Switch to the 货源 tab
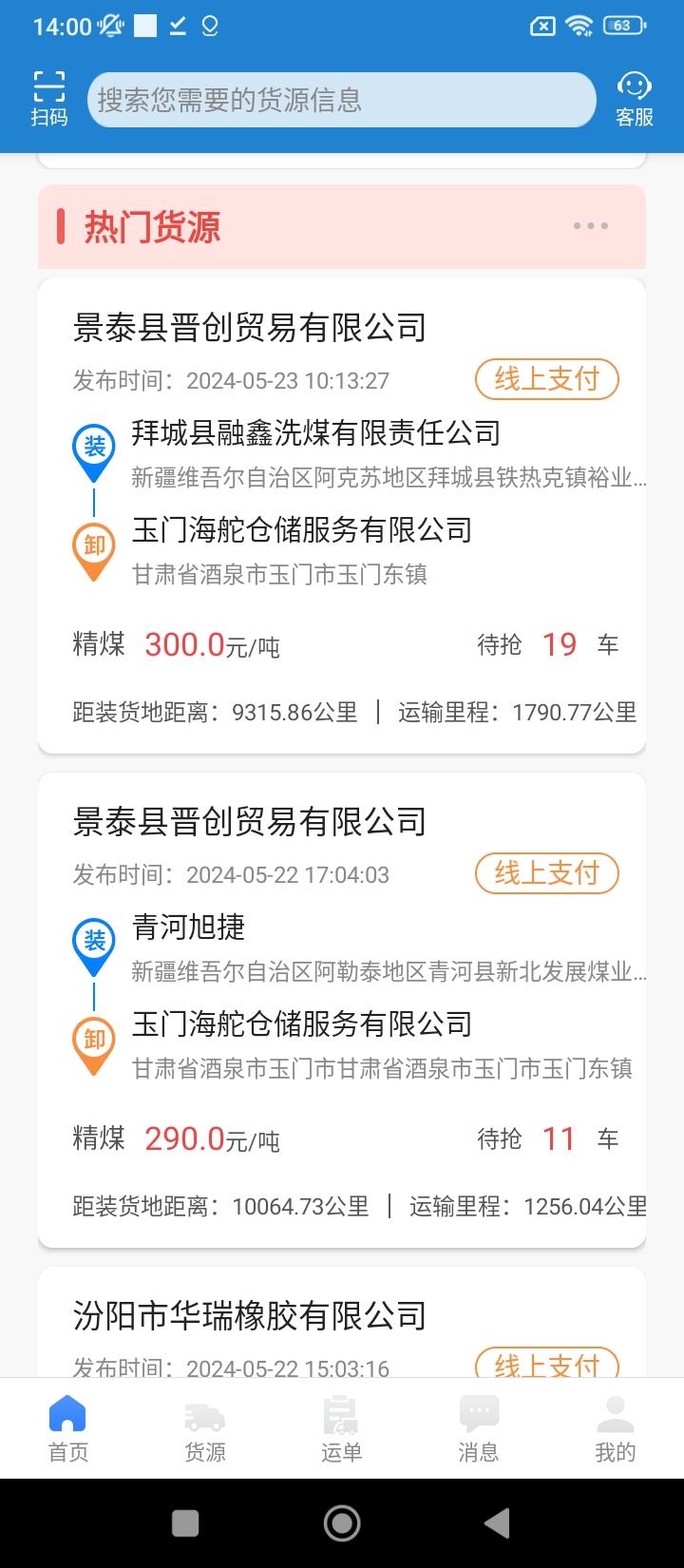The image size is (684, 1568). [205, 1428]
